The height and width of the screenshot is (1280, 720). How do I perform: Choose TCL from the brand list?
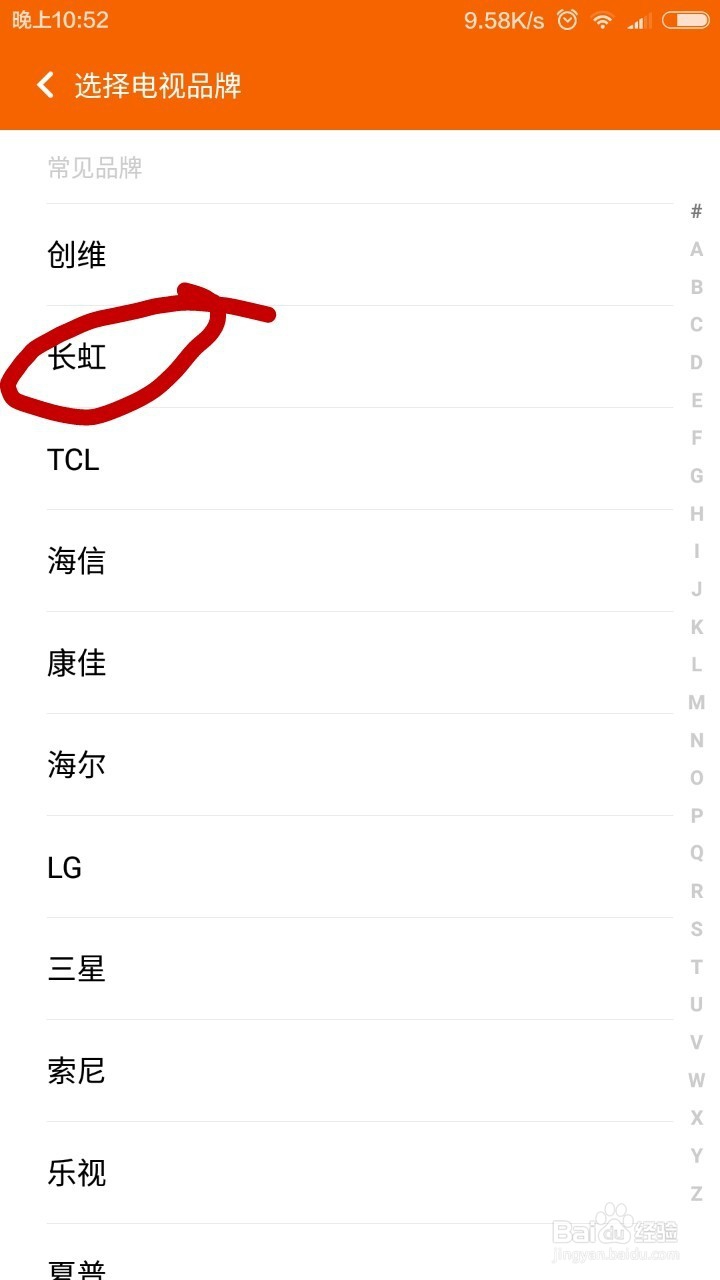(x=72, y=460)
